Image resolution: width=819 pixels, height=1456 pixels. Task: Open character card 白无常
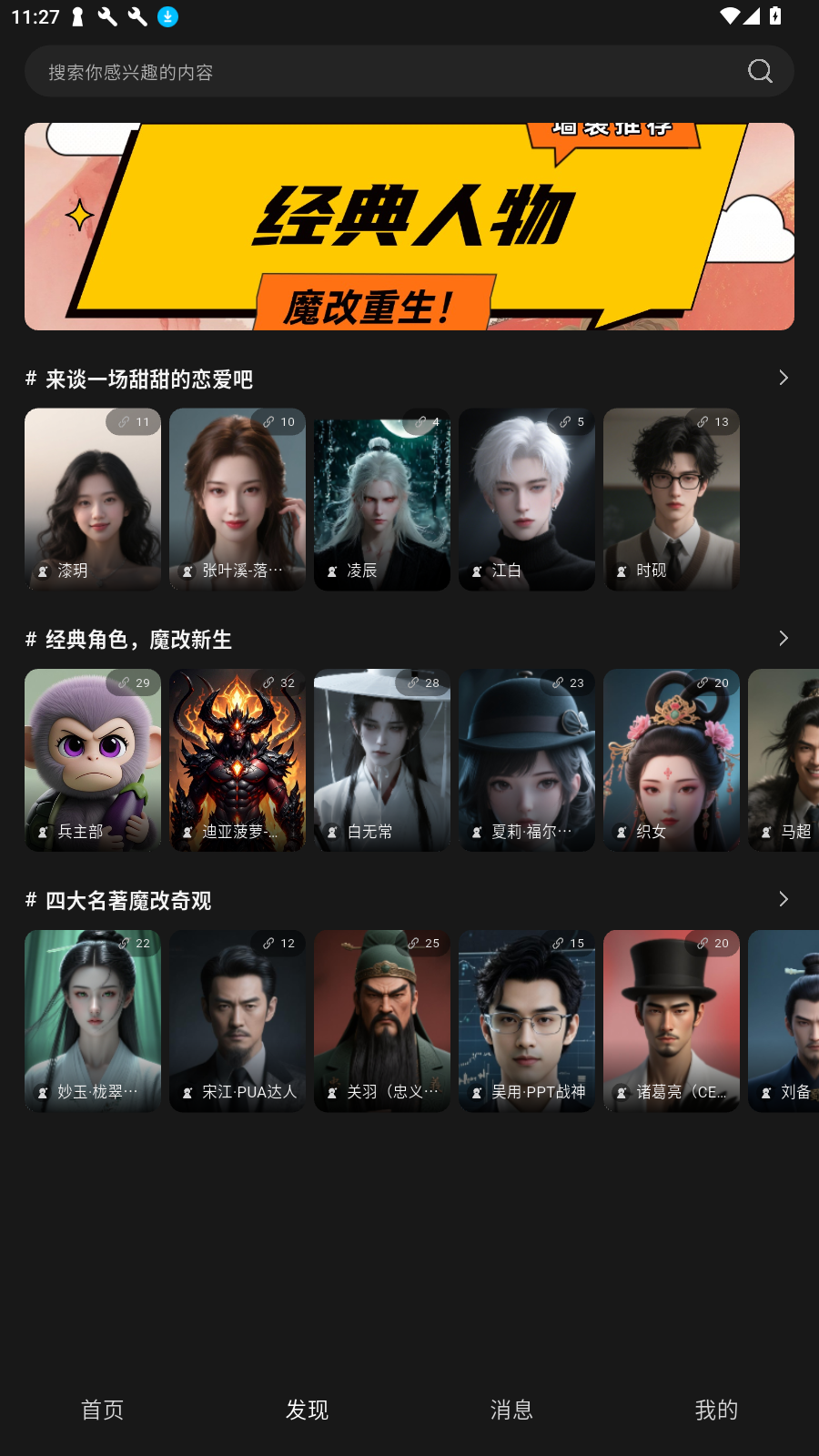point(382,761)
